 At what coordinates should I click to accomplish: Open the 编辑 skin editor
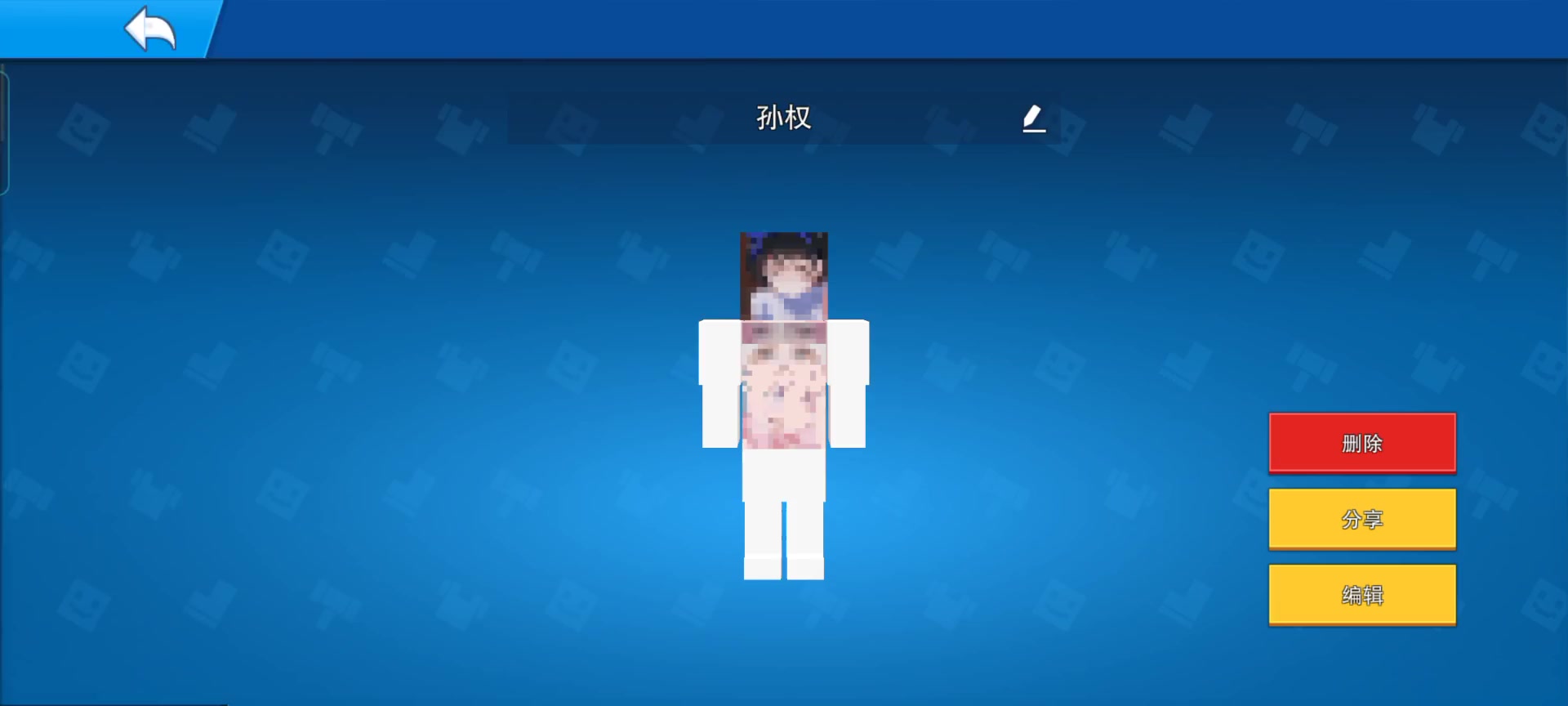[1361, 594]
